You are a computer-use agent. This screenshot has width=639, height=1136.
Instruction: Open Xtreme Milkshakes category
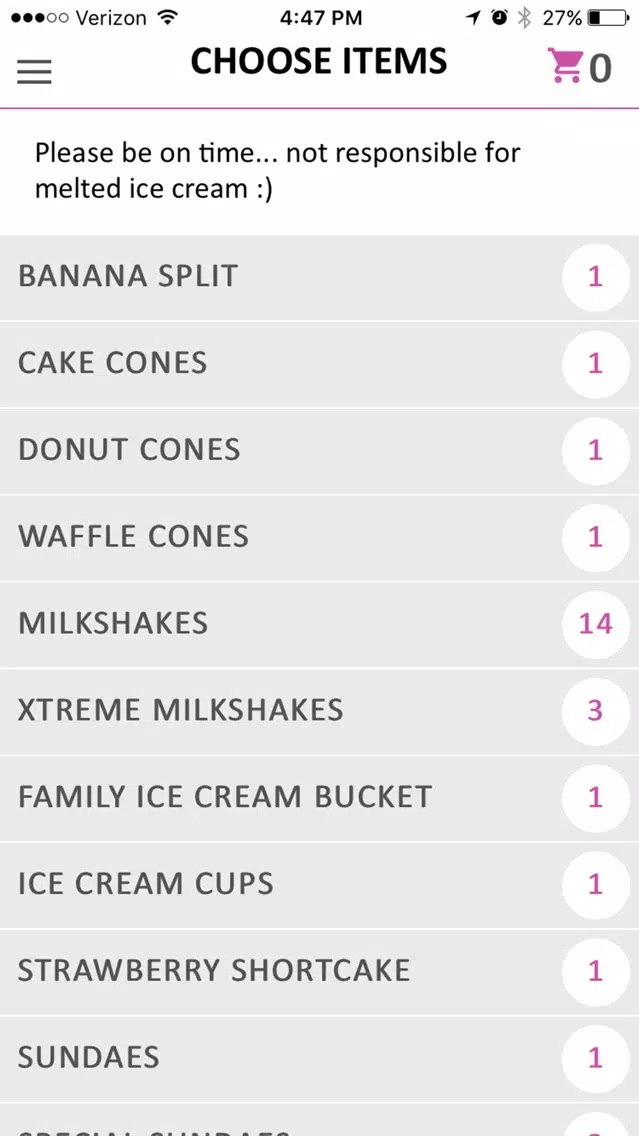tap(320, 712)
